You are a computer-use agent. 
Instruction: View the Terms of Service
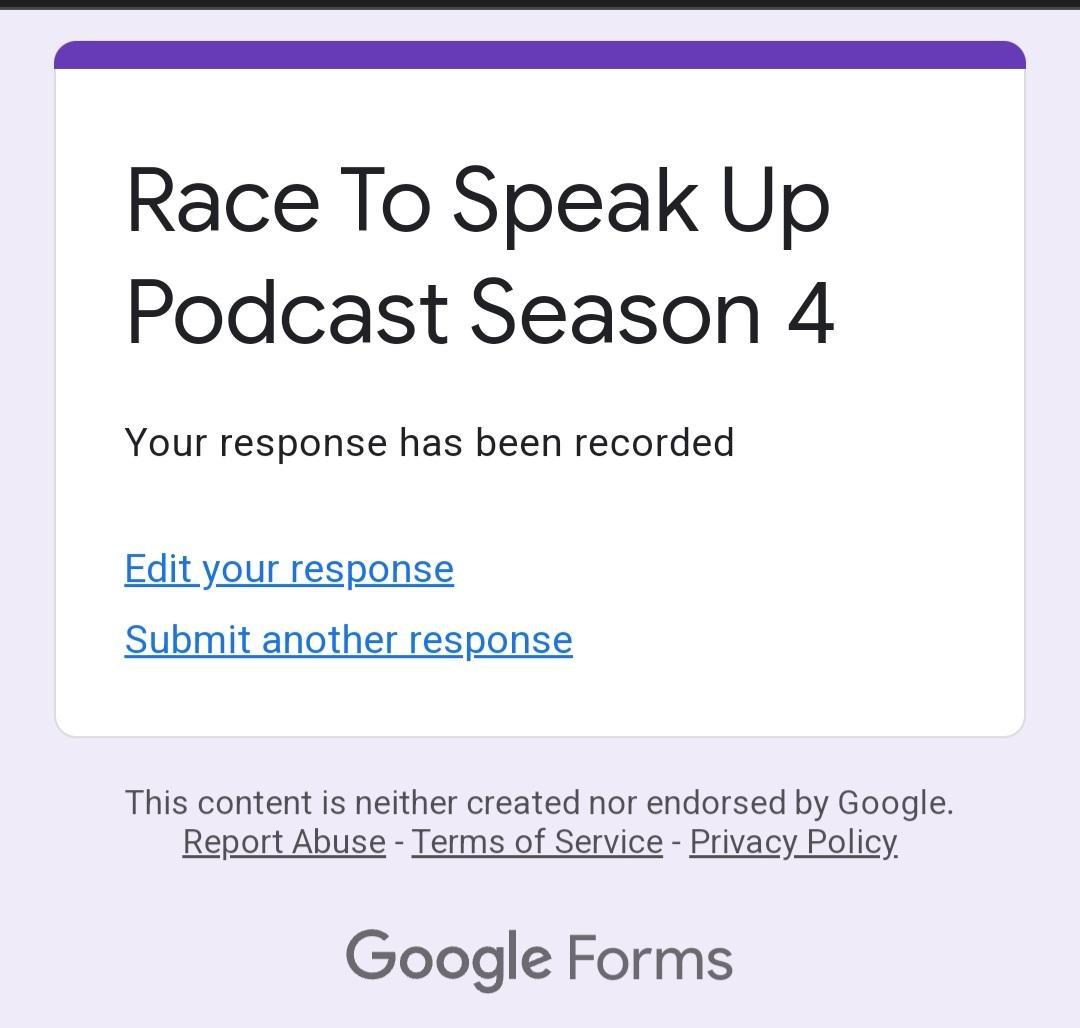[x=537, y=842]
